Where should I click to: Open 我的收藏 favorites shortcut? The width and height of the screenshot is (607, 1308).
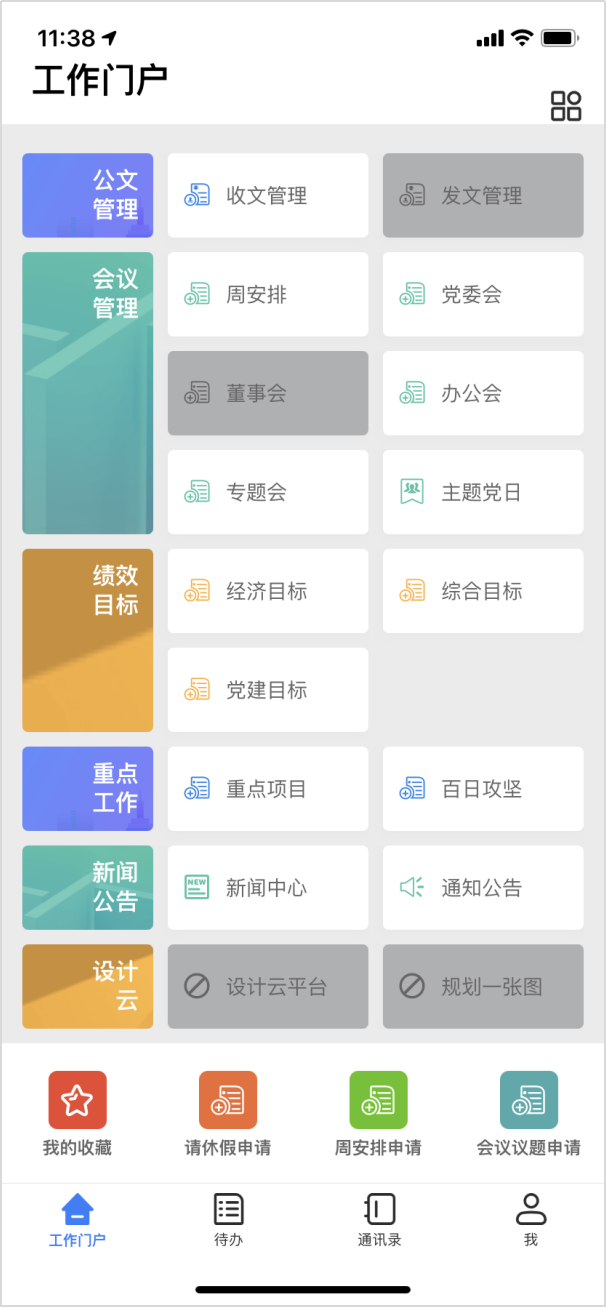pyautogui.click(x=77, y=1111)
